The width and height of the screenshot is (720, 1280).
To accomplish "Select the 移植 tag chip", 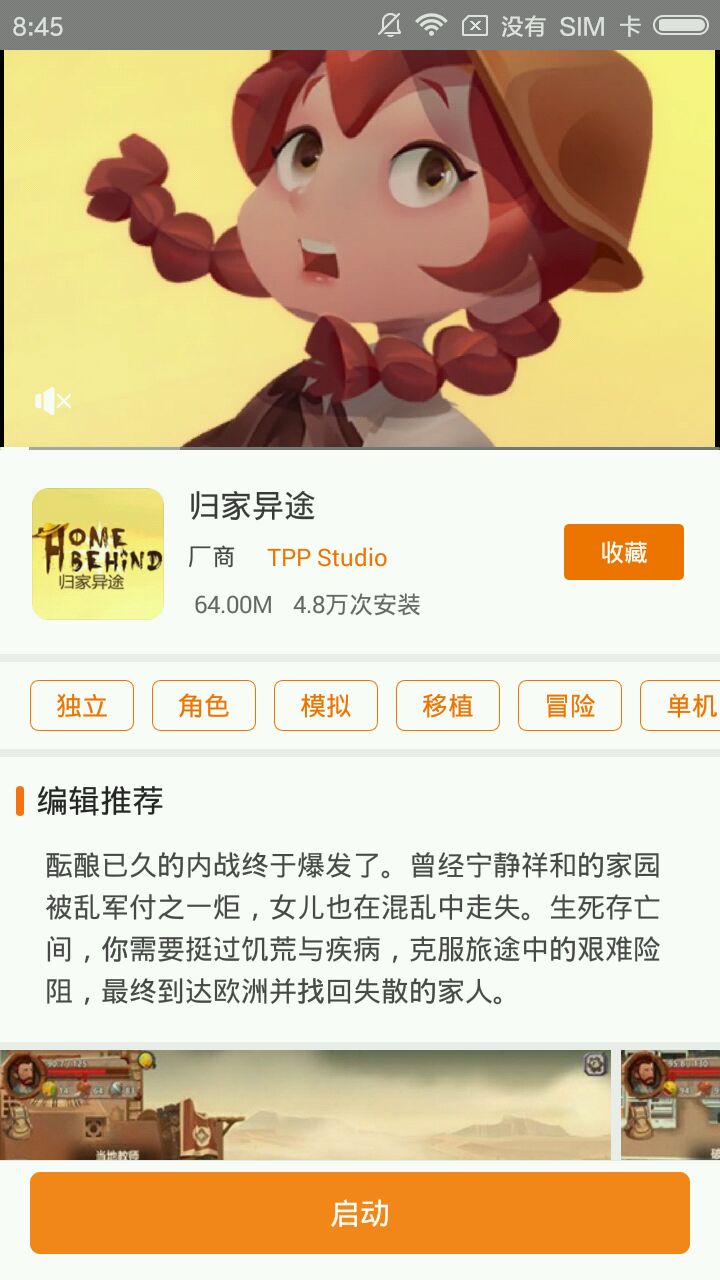I will pyautogui.click(x=448, y=706).
